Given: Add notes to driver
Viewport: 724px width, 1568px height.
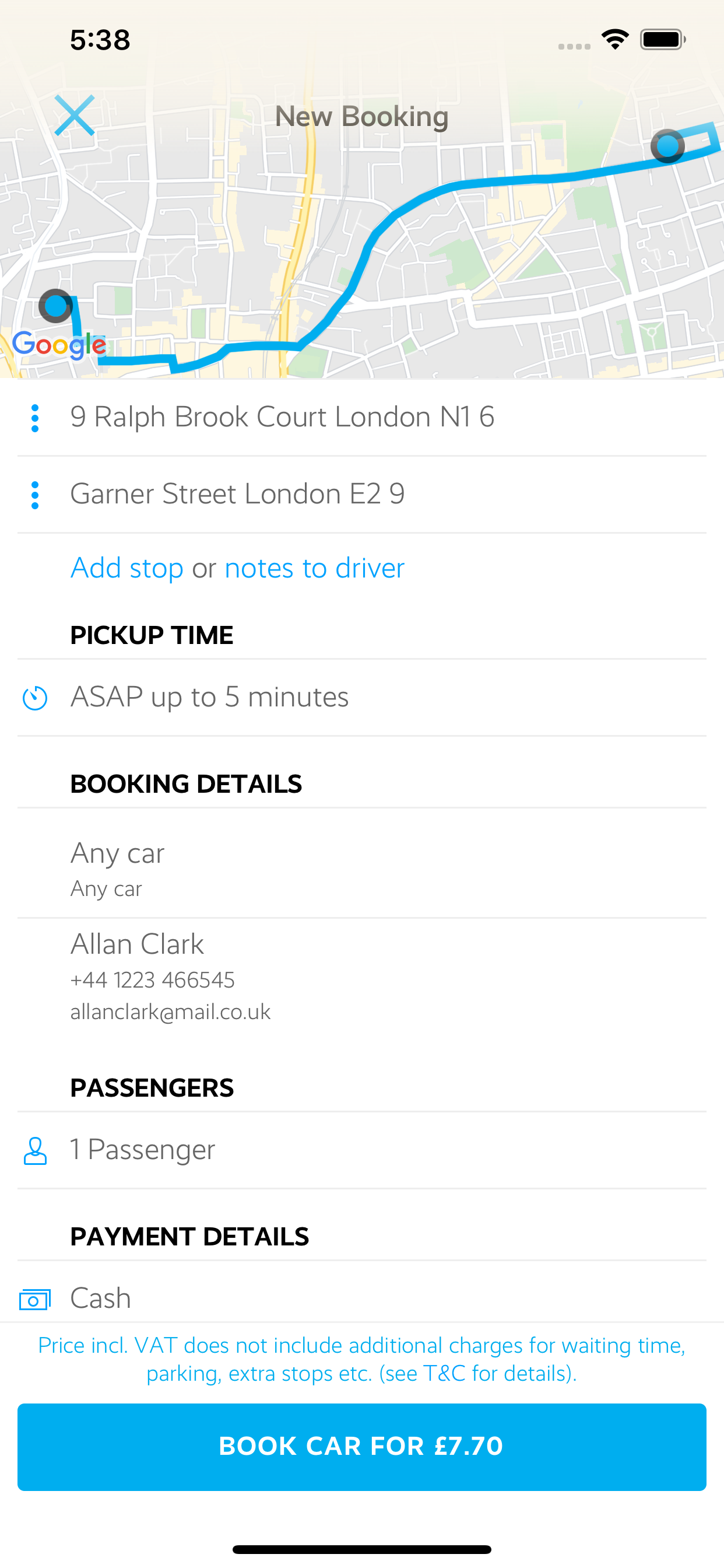Looking at the screenshot, I should 315,568.
